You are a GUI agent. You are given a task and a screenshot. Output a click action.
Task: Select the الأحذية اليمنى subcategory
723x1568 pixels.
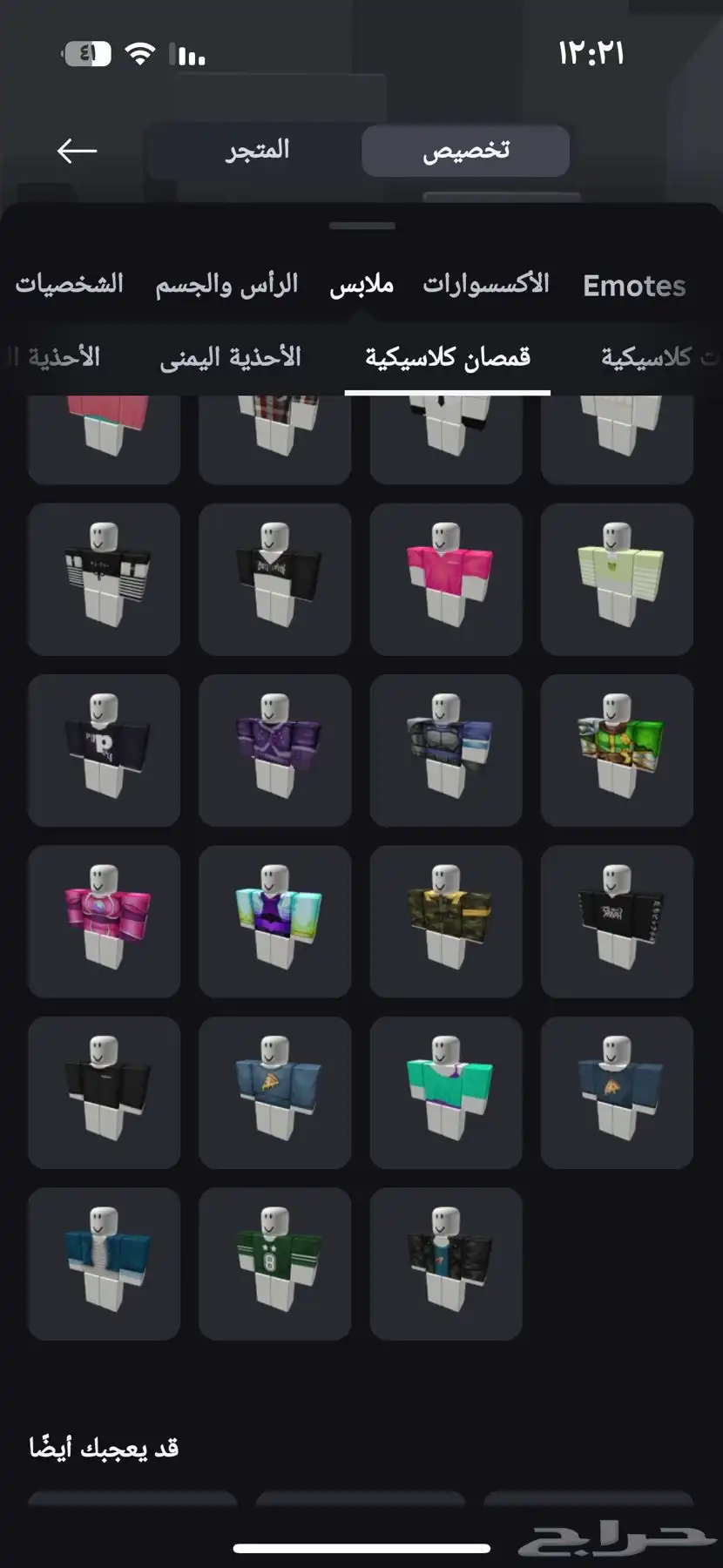pos(230,357)
